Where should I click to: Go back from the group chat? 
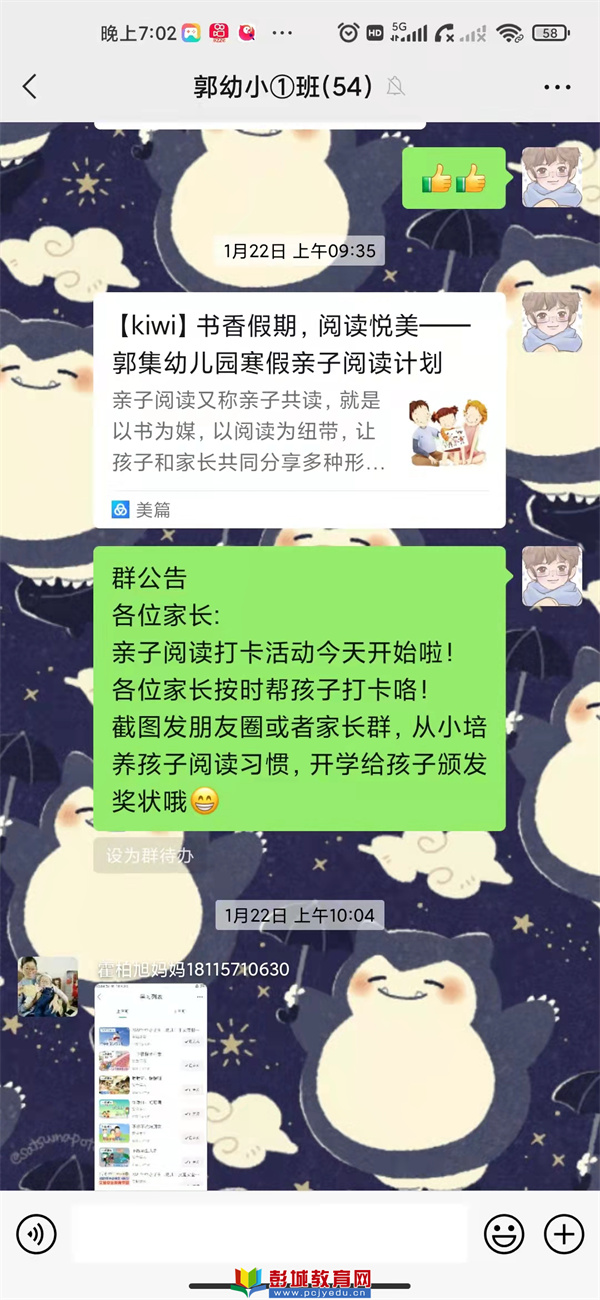[x=29, y=87]
